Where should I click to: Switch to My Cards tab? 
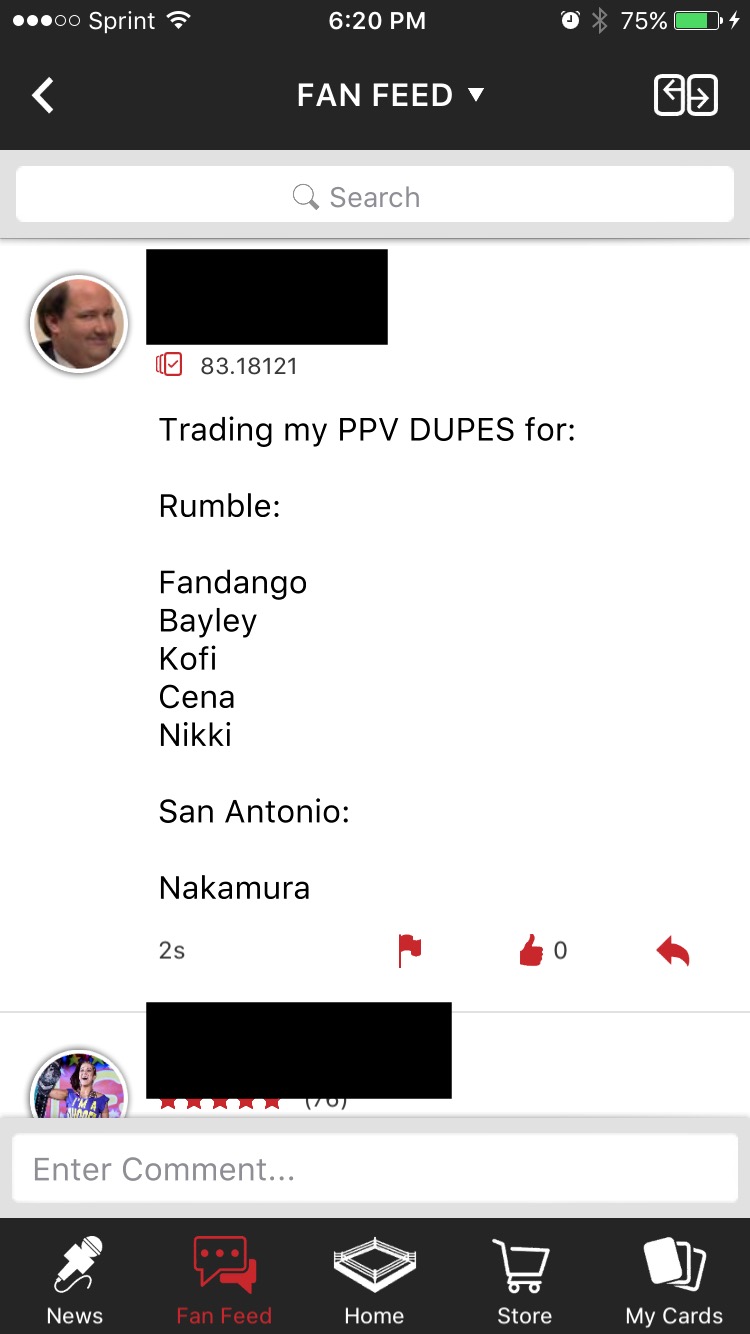point(674,1280)
